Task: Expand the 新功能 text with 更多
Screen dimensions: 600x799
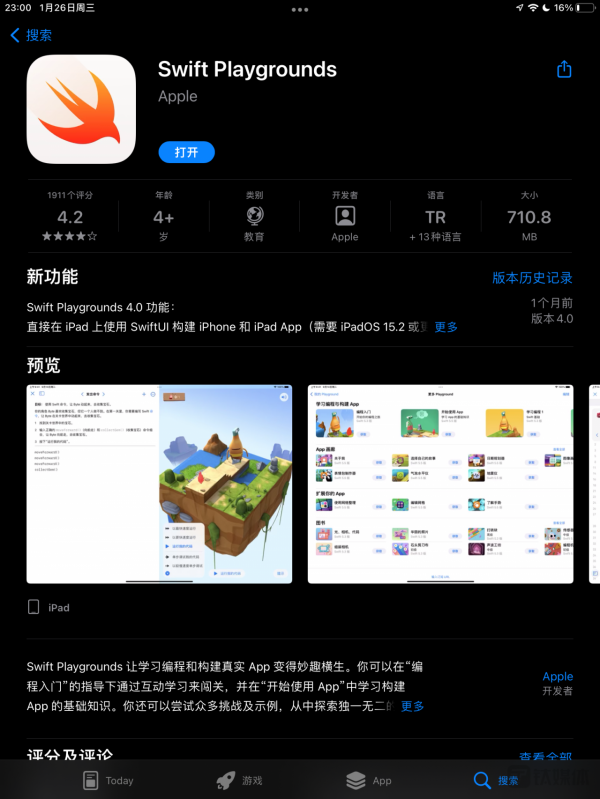Action: coord(446,327)
